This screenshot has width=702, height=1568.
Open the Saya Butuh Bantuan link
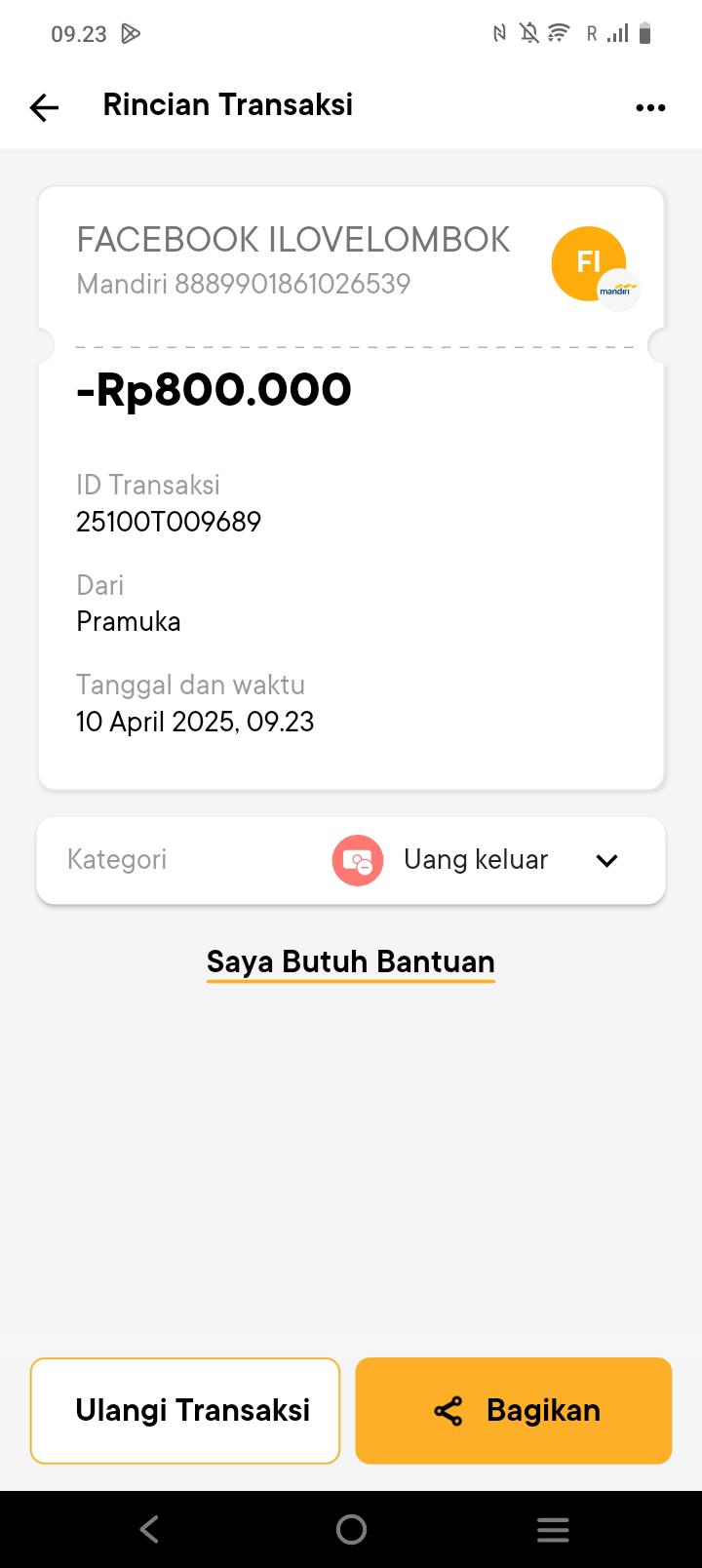(351, 961)
